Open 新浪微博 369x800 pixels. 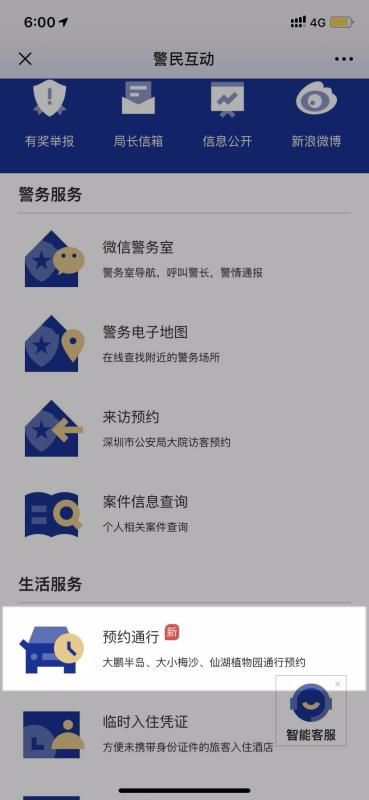pyautogui.click(x=316, y=115)
